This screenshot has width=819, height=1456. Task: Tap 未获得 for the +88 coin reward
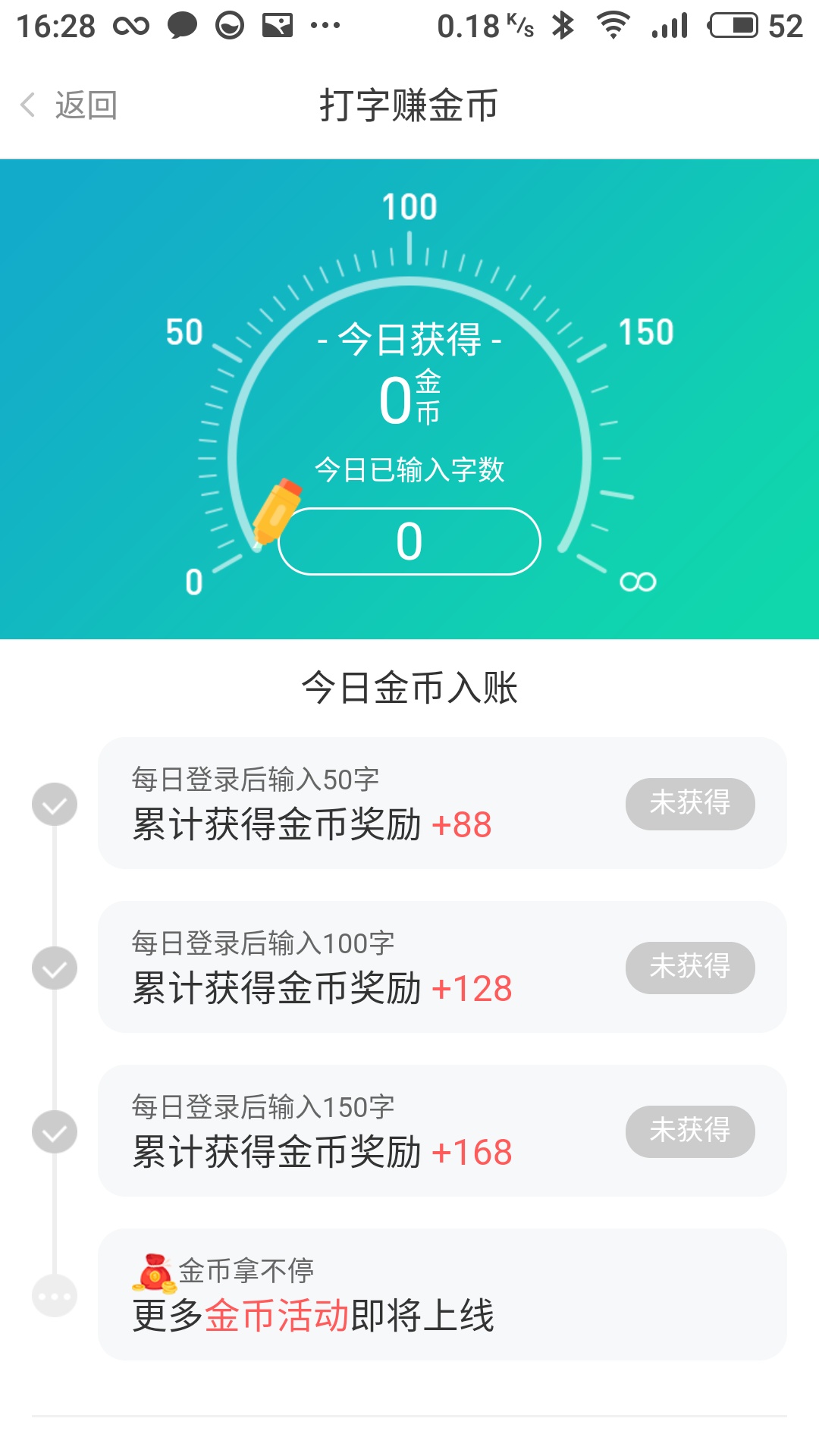pos(689,803)
